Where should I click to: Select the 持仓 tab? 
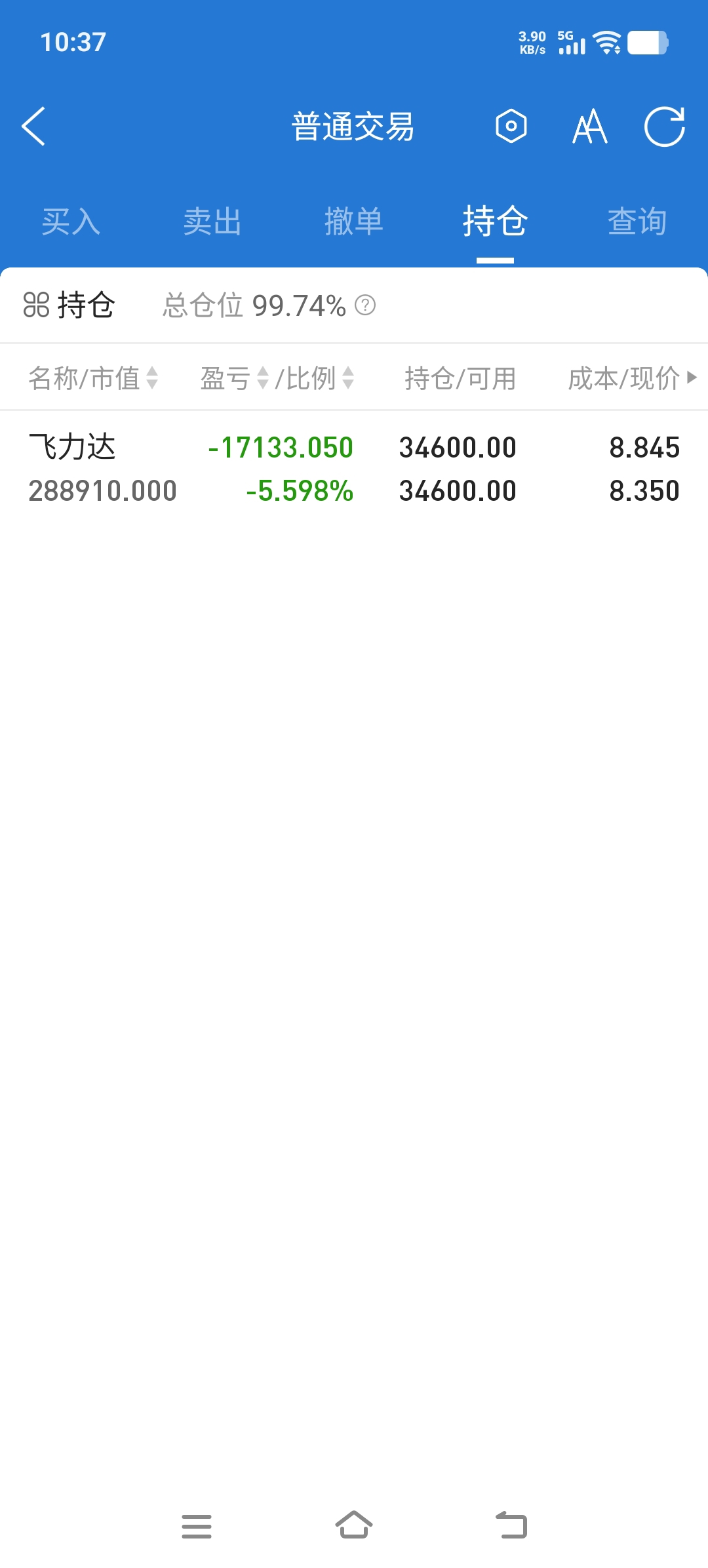(x=495, y=222)
